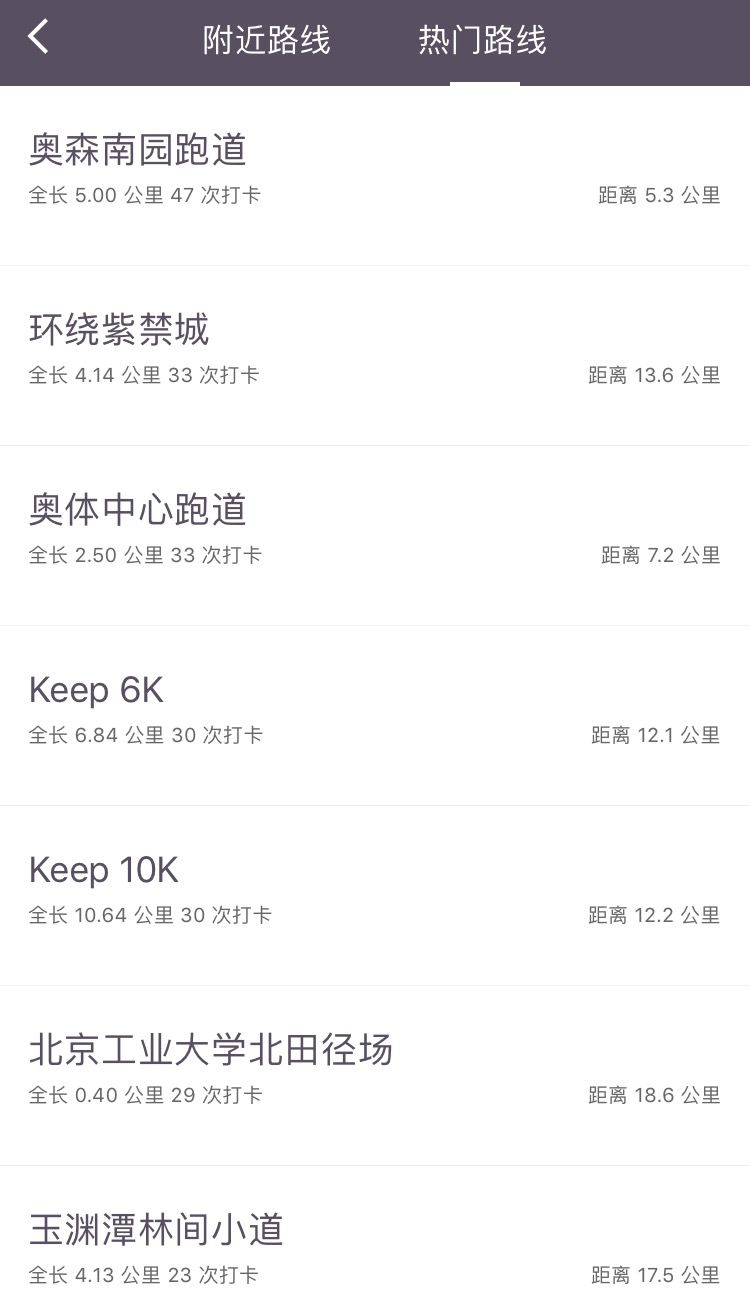Open the Keep 10K route

(103, 870)
